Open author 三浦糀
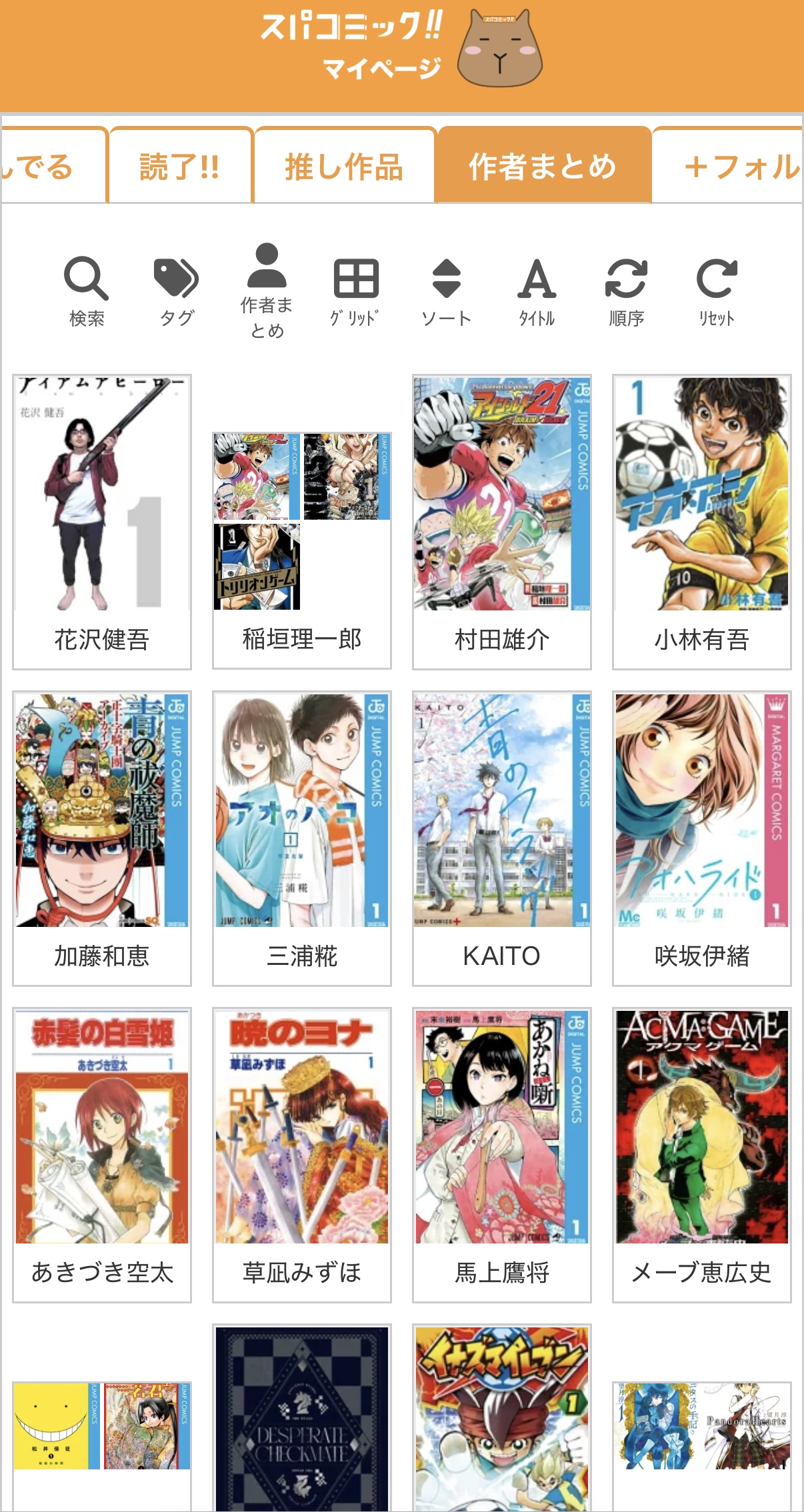The height and width of the screenshot is (1512, 804). pos(302,838)
